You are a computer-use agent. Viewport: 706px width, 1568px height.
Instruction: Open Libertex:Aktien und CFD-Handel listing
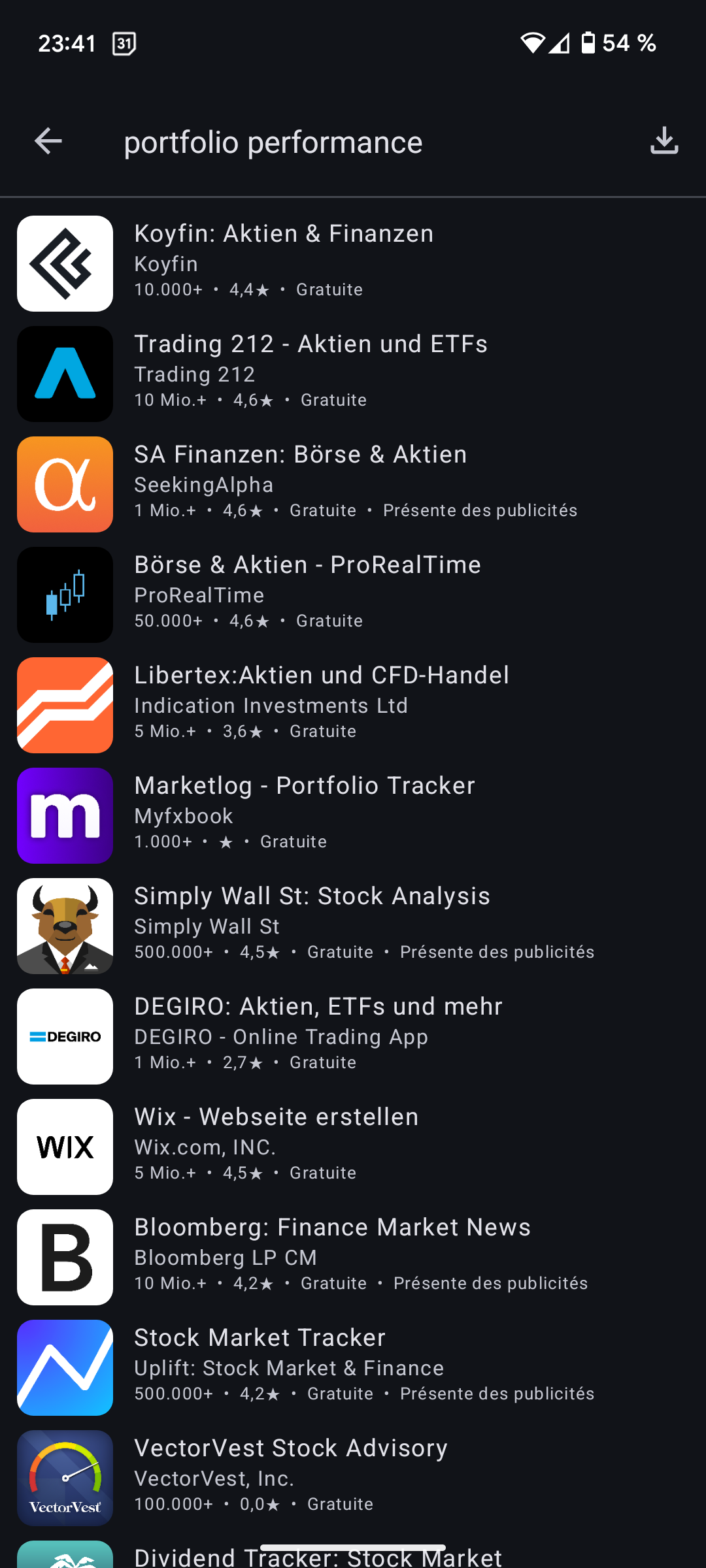coord(322,704)
